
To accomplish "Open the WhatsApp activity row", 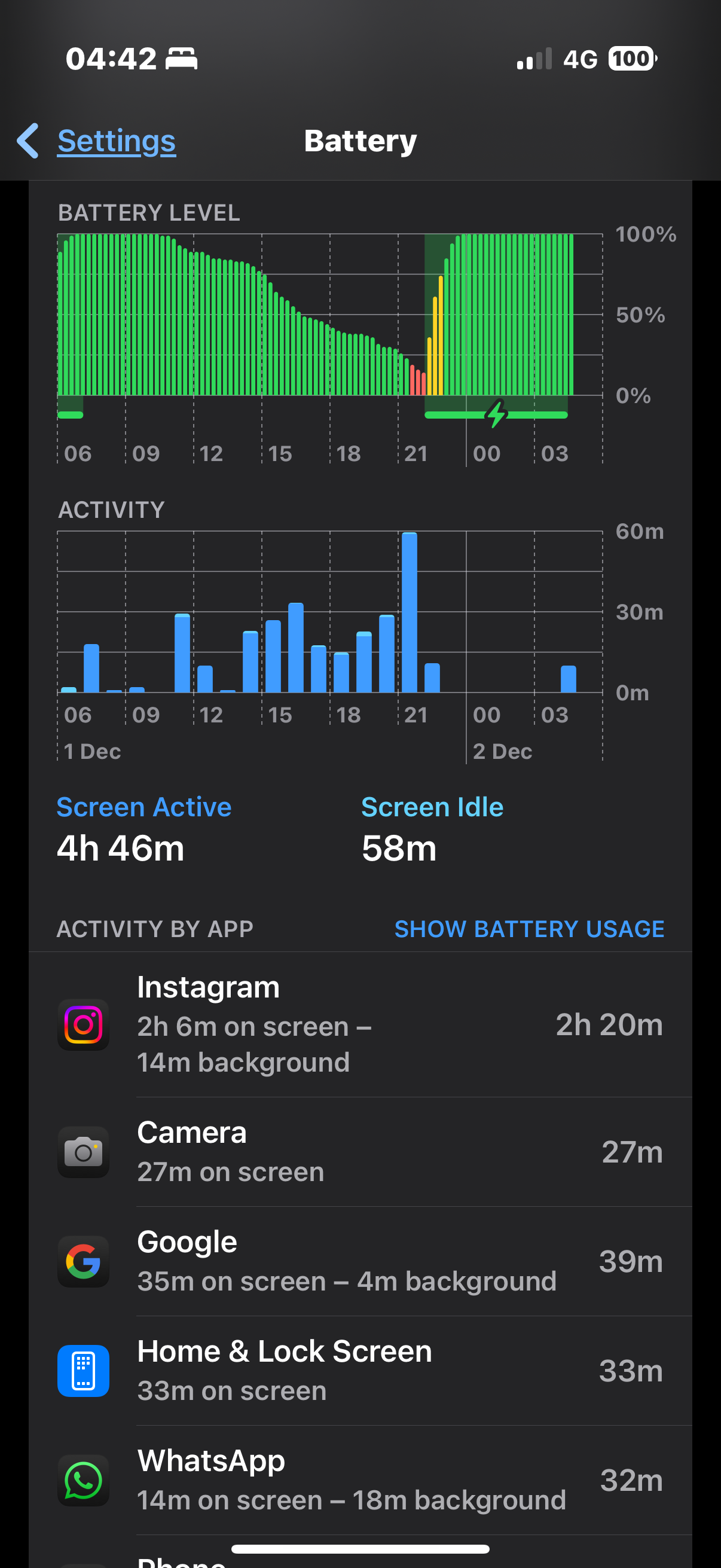I will pyautogui.click(x=360, y=1480).
